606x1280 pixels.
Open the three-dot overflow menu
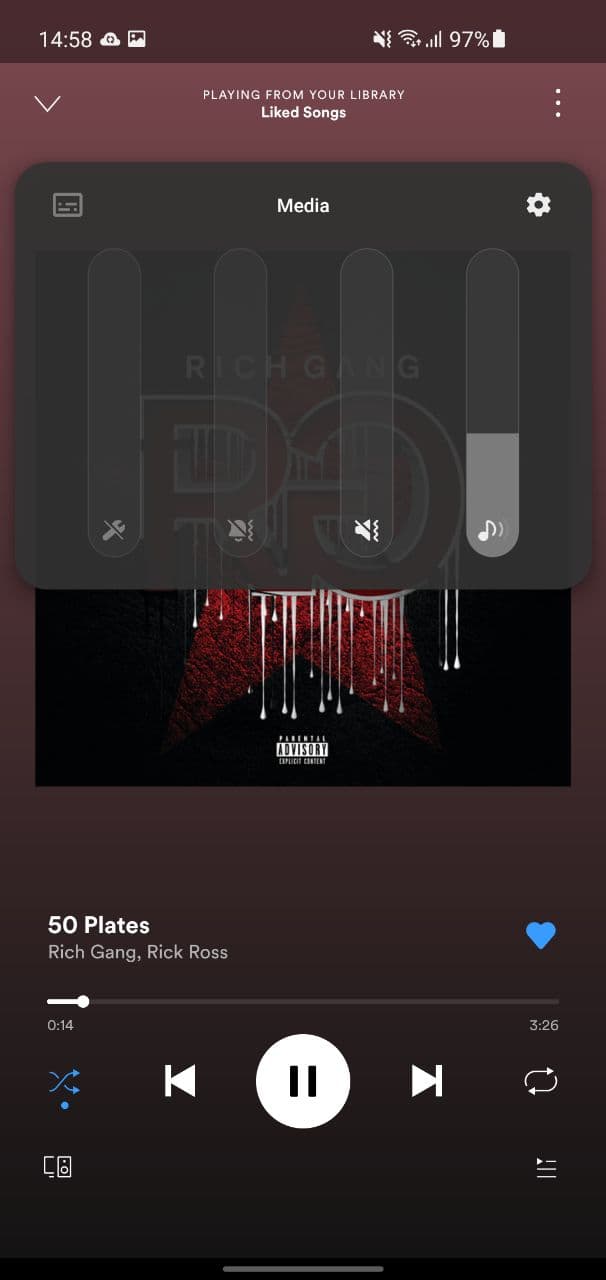point(557,103)
